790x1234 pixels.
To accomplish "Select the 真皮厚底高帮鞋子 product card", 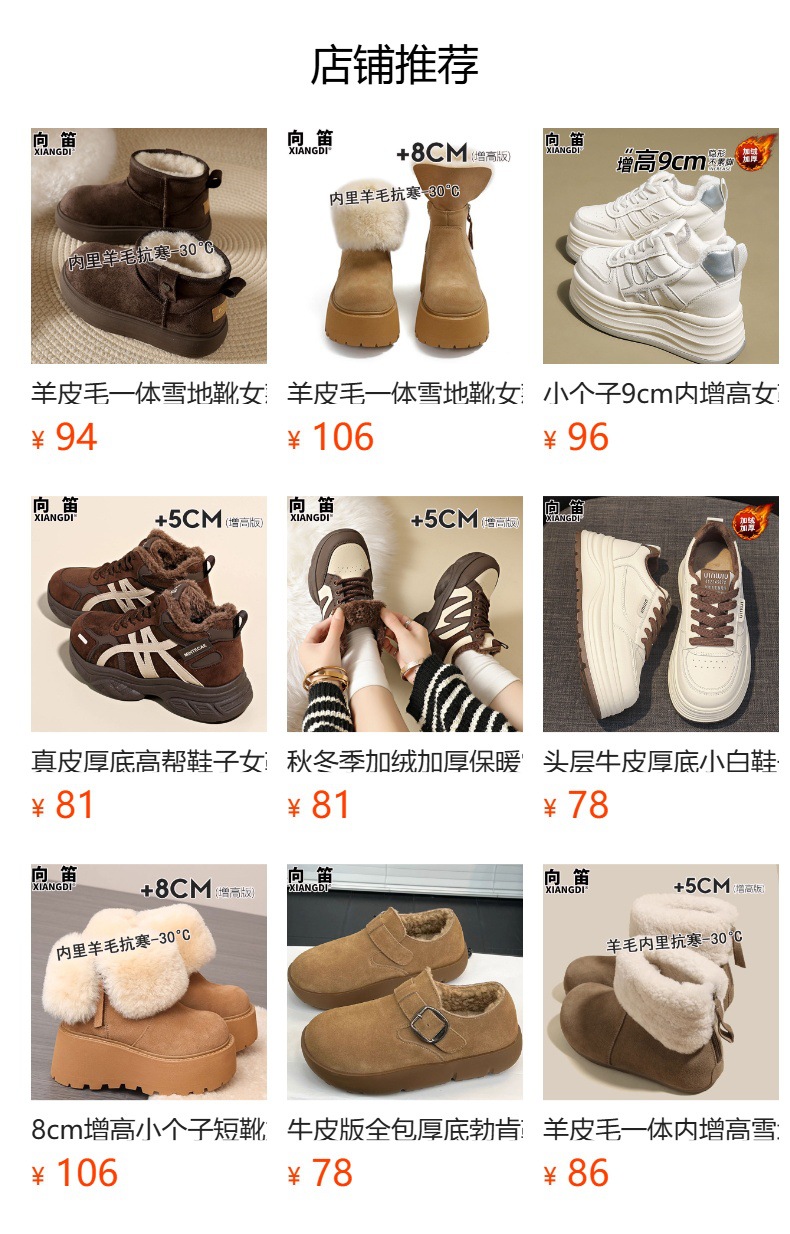I will 148,614.
